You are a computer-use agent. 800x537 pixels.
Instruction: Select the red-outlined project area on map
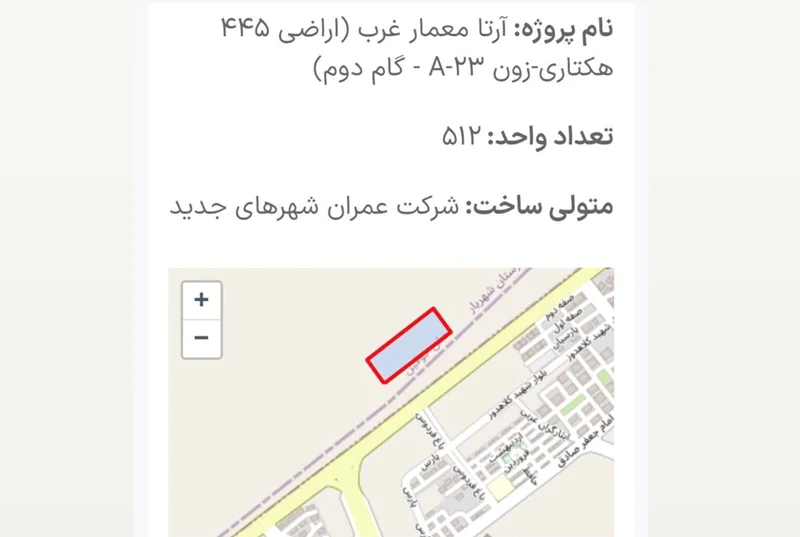point(408,346)
